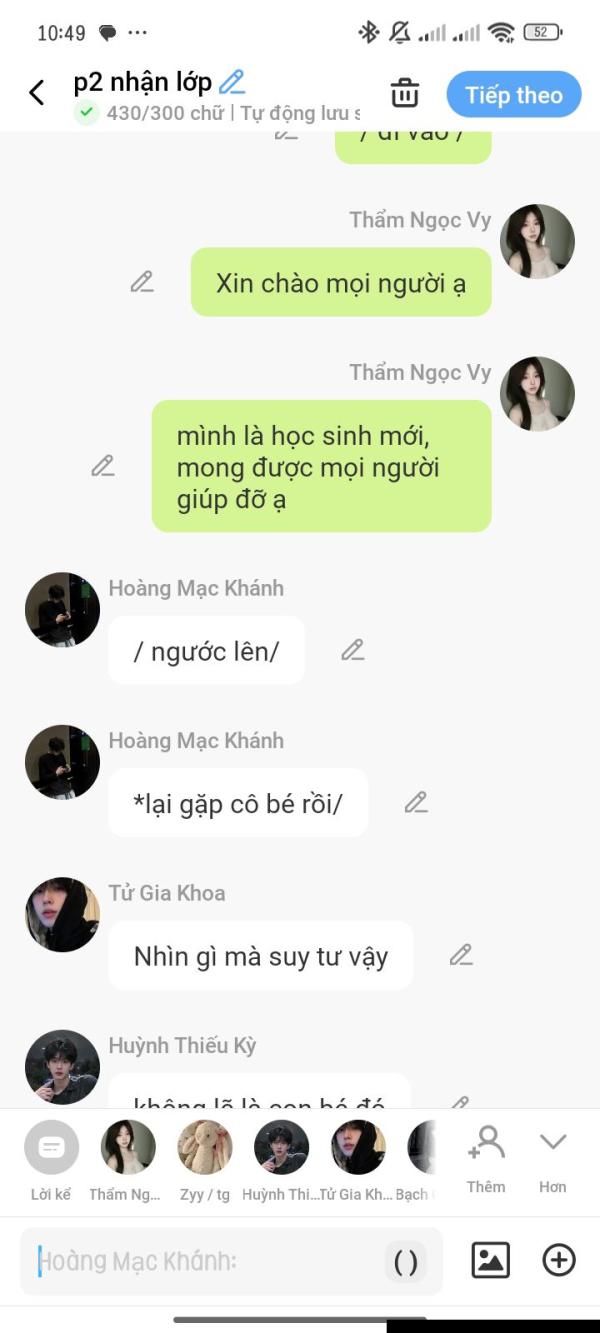Edit the "mình là học sinh mới" message
Viewport: 600px width, 1333px height.
[103, 466]
